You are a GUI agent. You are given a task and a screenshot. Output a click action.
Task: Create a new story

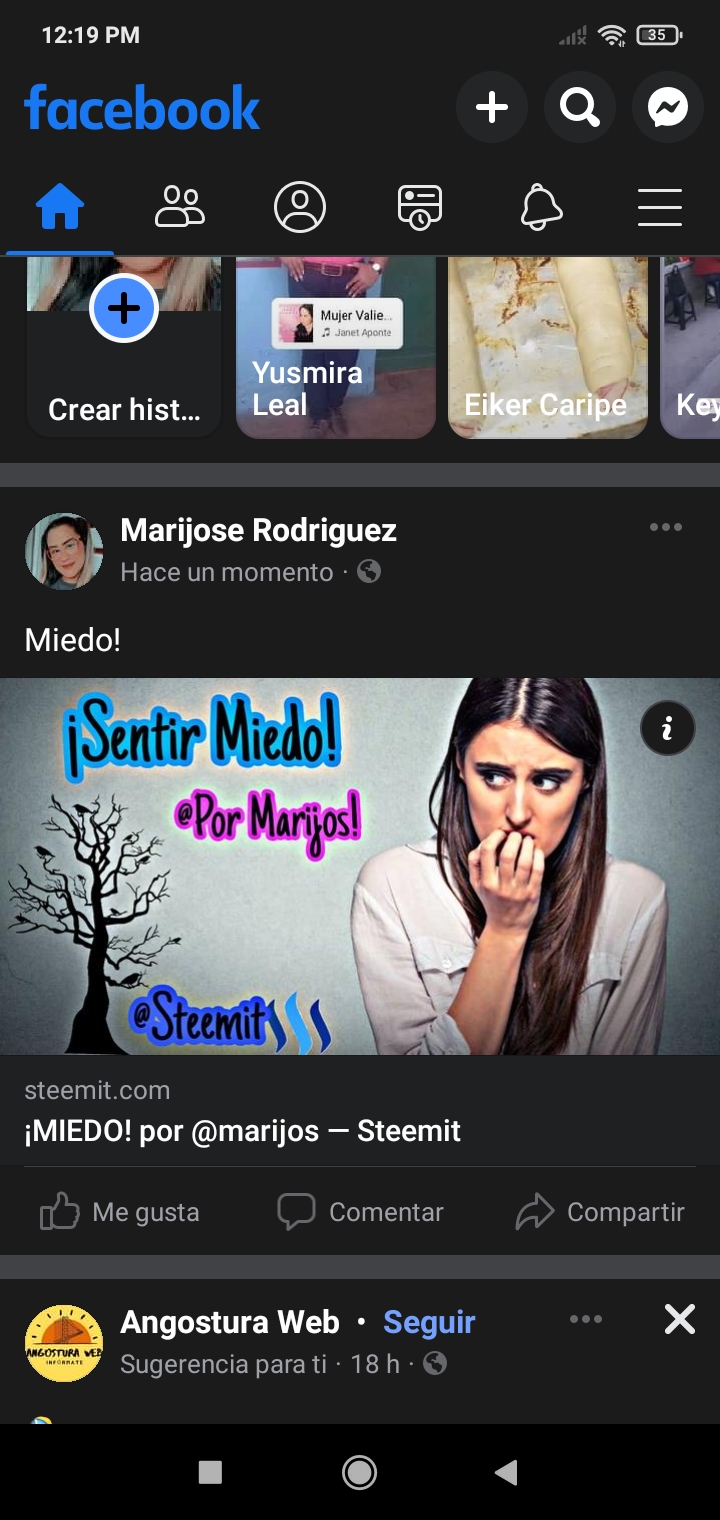click(124, 348)
